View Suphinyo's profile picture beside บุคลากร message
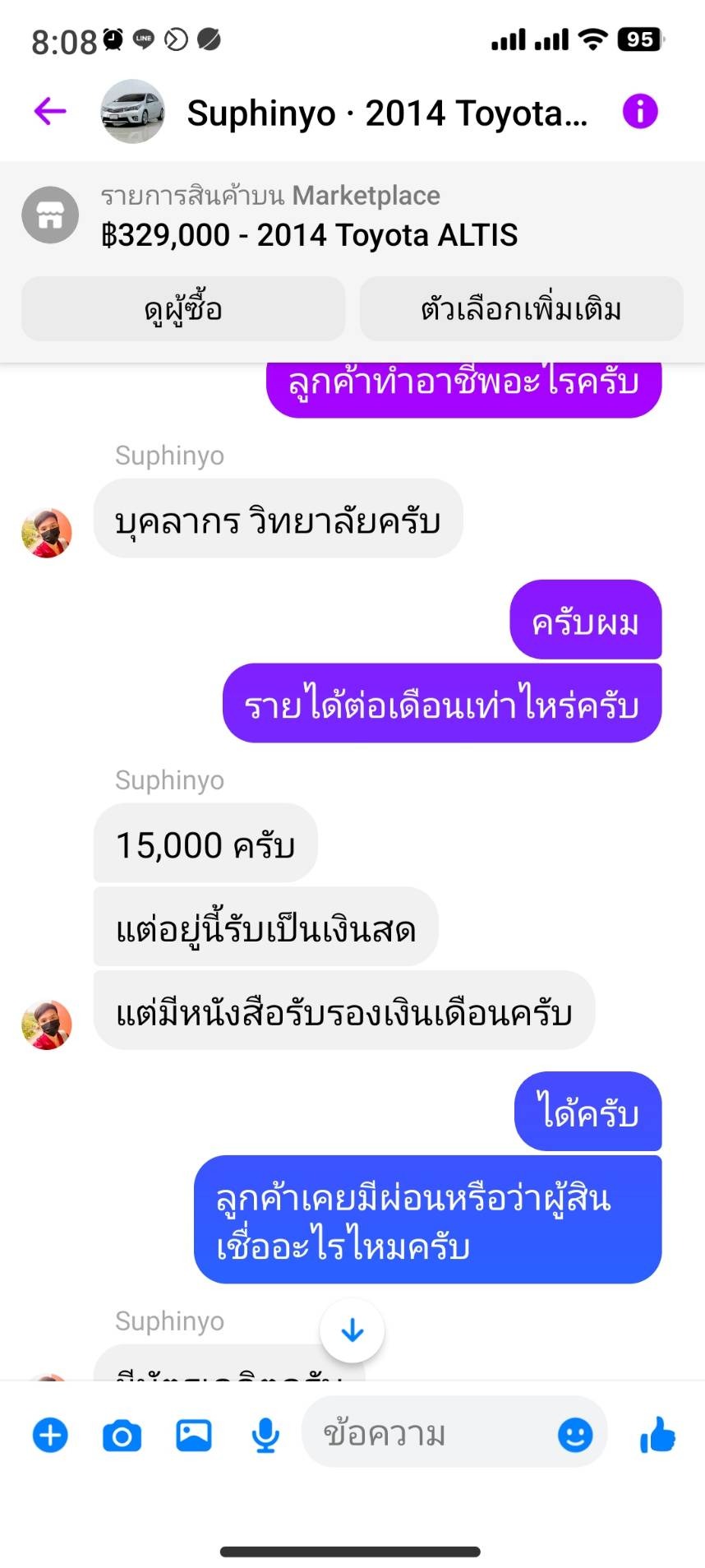705x1568 pixels. point(47,533)
